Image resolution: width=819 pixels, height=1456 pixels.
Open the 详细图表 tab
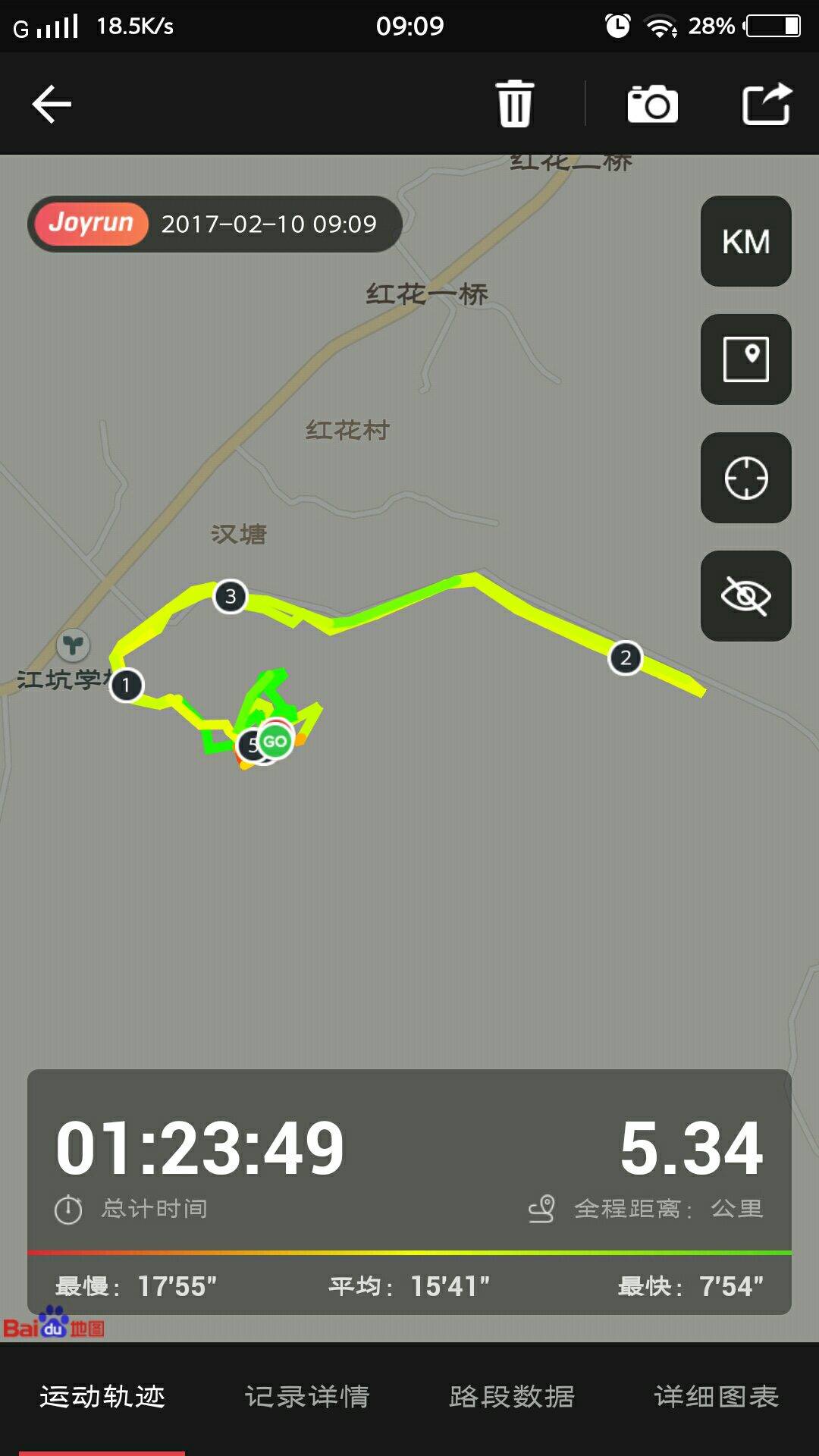(x=717, y=1396)
